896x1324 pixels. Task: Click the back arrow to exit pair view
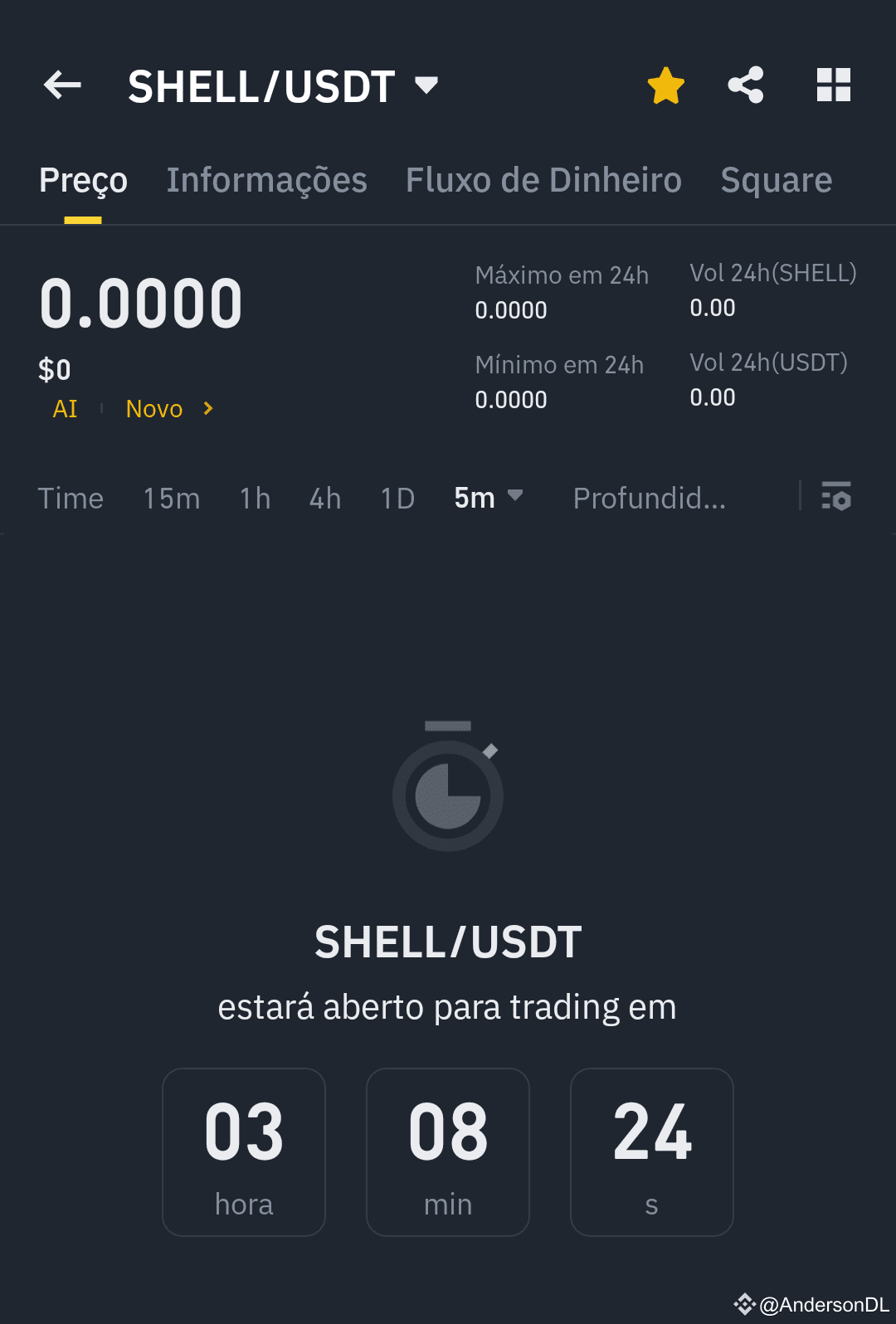(61, 85)
